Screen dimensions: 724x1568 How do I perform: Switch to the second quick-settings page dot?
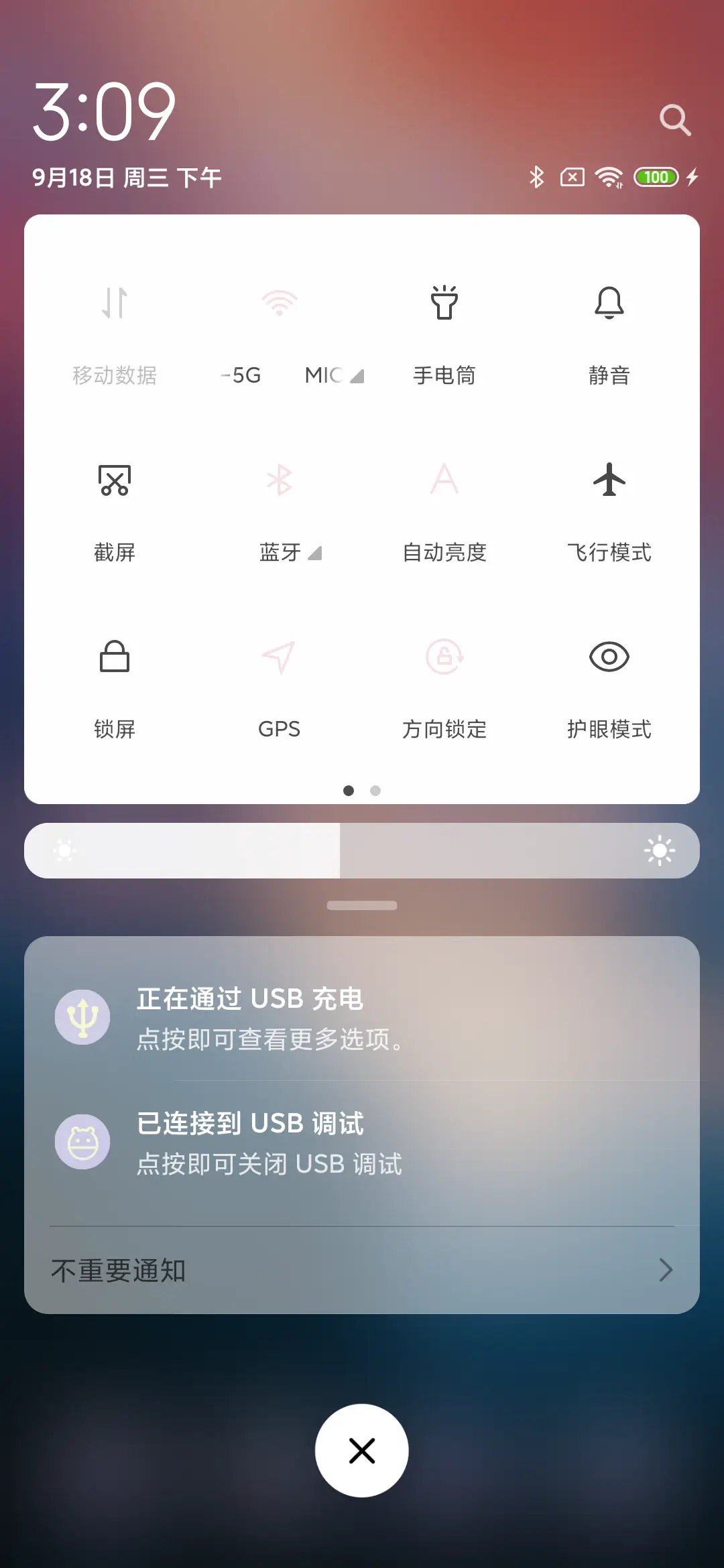click(x=376, y=791)
